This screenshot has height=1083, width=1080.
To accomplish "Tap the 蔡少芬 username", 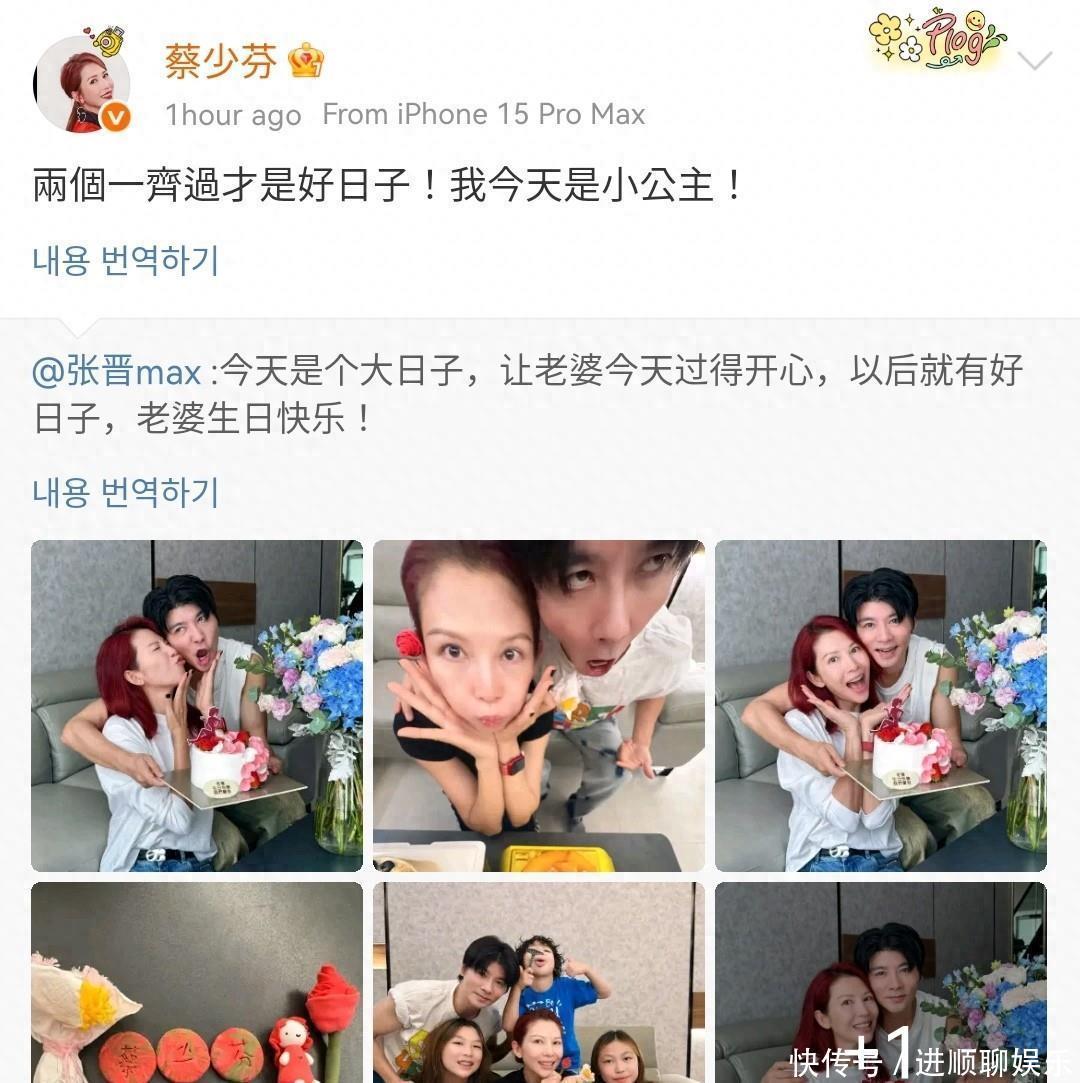I will 221,61.
